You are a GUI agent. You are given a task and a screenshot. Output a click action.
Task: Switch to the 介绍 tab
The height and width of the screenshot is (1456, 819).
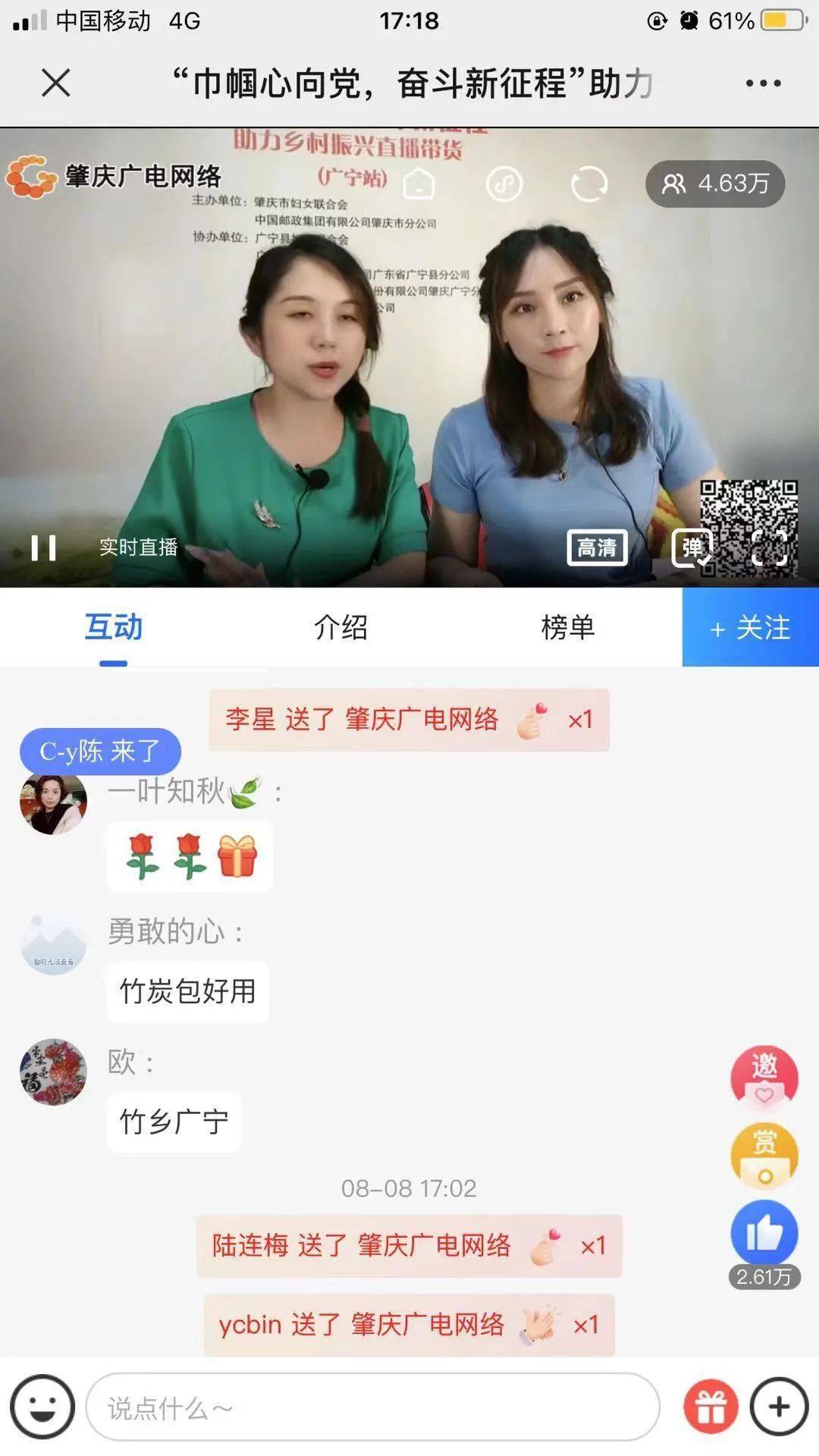tap(341, 627)
